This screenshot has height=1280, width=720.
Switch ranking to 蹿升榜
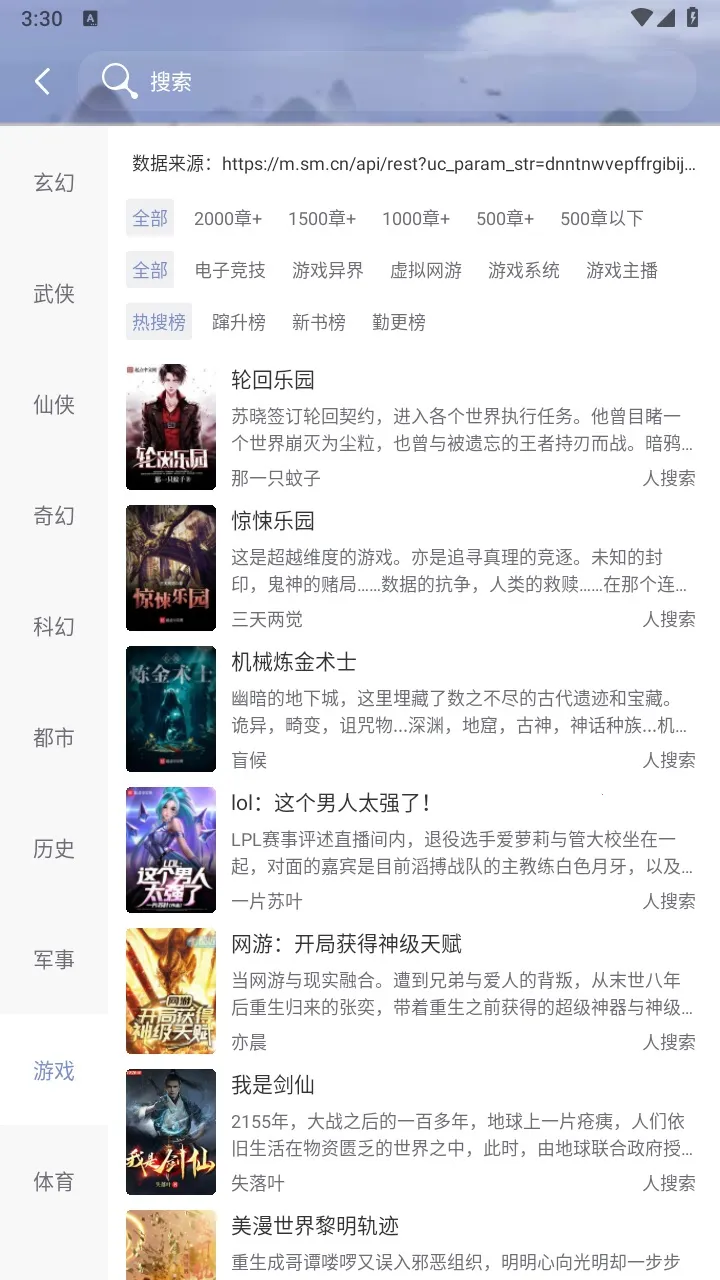coord(239,322)
